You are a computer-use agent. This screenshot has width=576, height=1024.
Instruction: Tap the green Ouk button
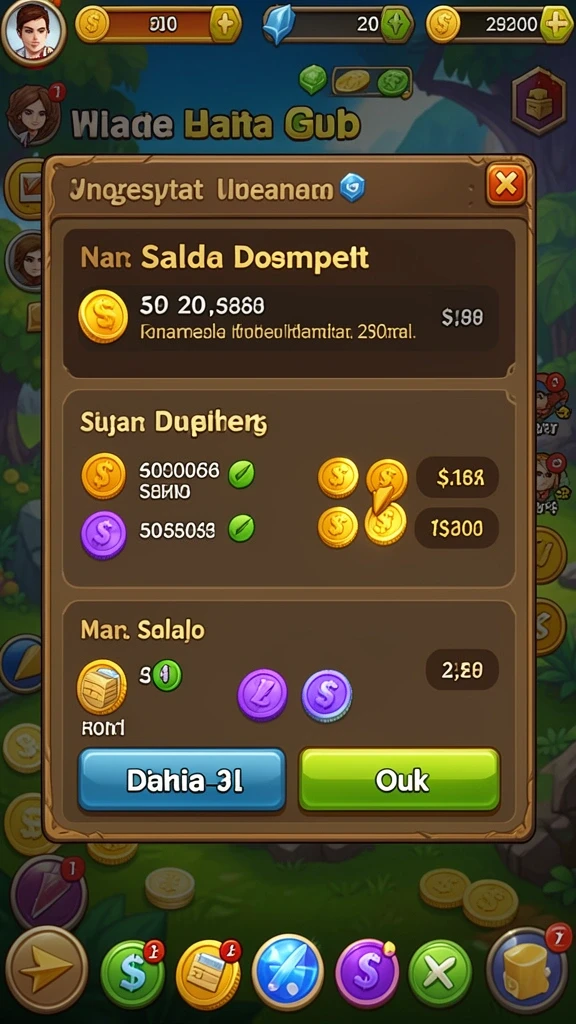400,780
